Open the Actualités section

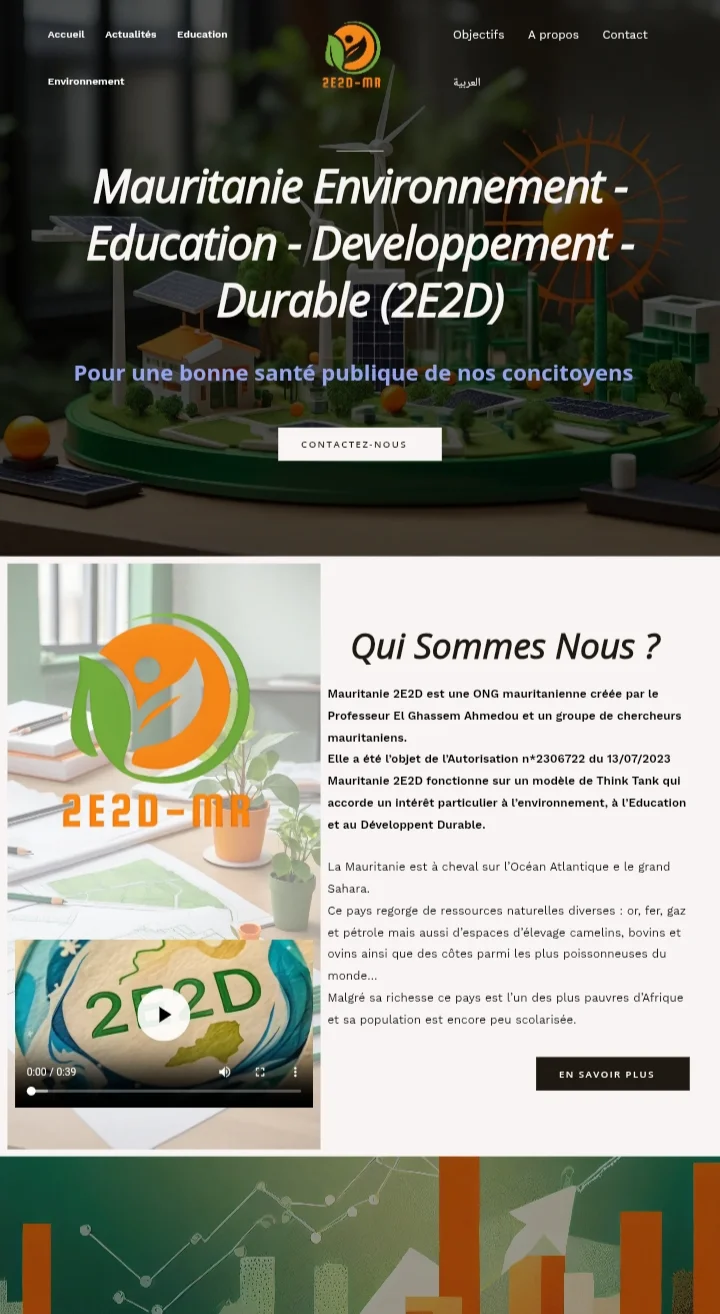[131, 34]
